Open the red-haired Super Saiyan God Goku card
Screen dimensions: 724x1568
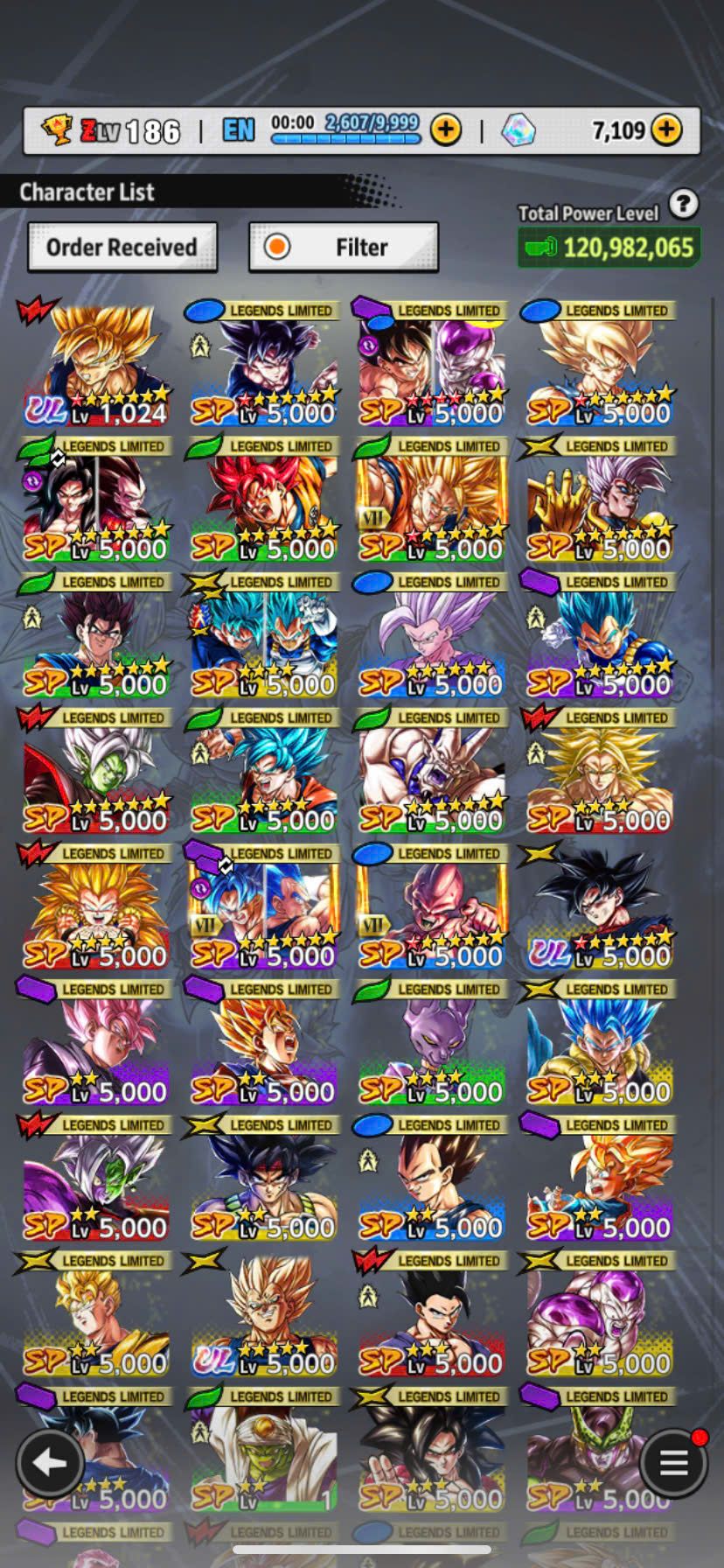[x=264, y=499]
